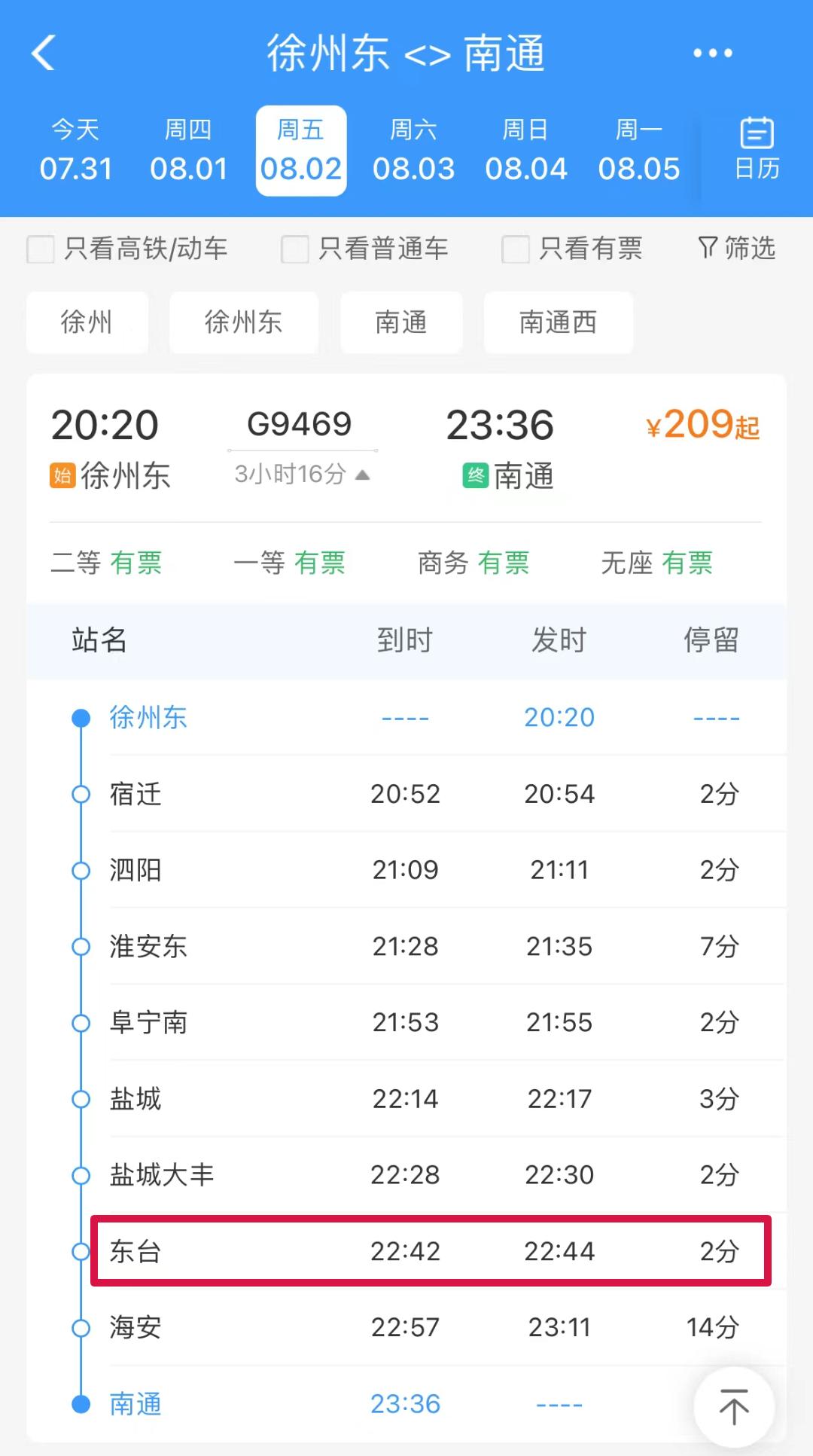Switch to 周四 08.01 date
This screenshot has height=1456, width=813.
pos(188,151)
